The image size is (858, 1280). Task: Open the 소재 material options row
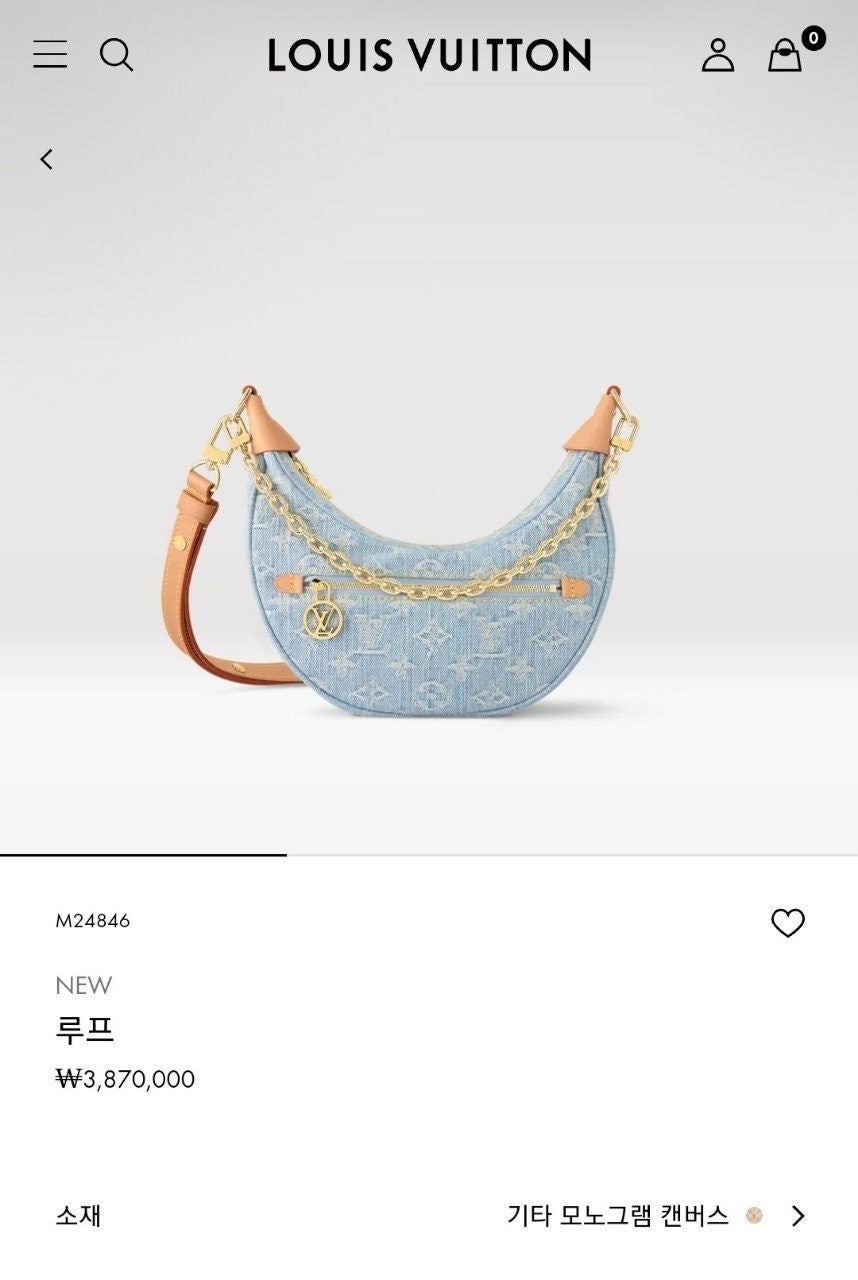(x=430, y=1215)
